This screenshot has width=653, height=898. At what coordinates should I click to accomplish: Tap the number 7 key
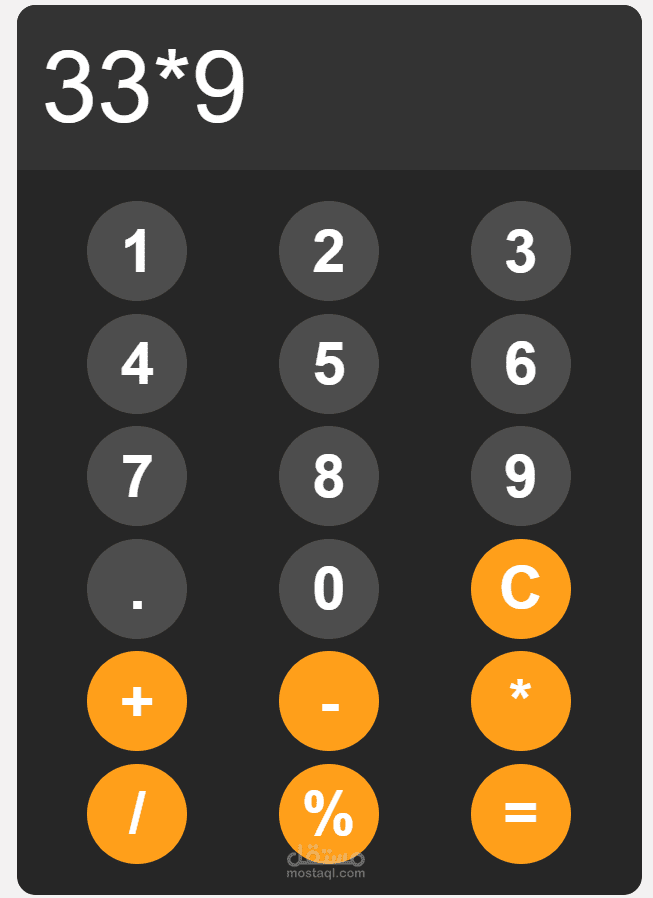(x=137, y=476)
